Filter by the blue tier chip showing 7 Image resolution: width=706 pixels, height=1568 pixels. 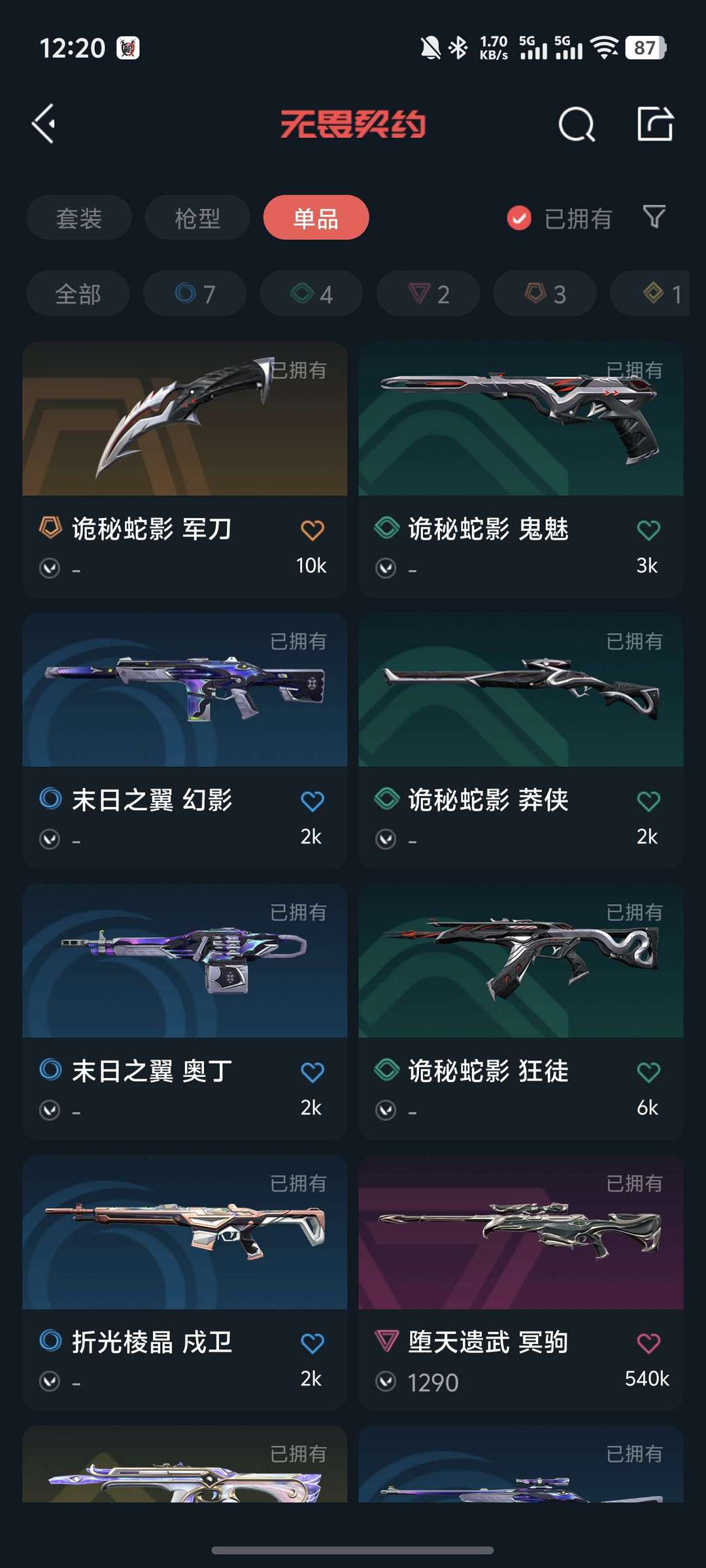[195, 293]
